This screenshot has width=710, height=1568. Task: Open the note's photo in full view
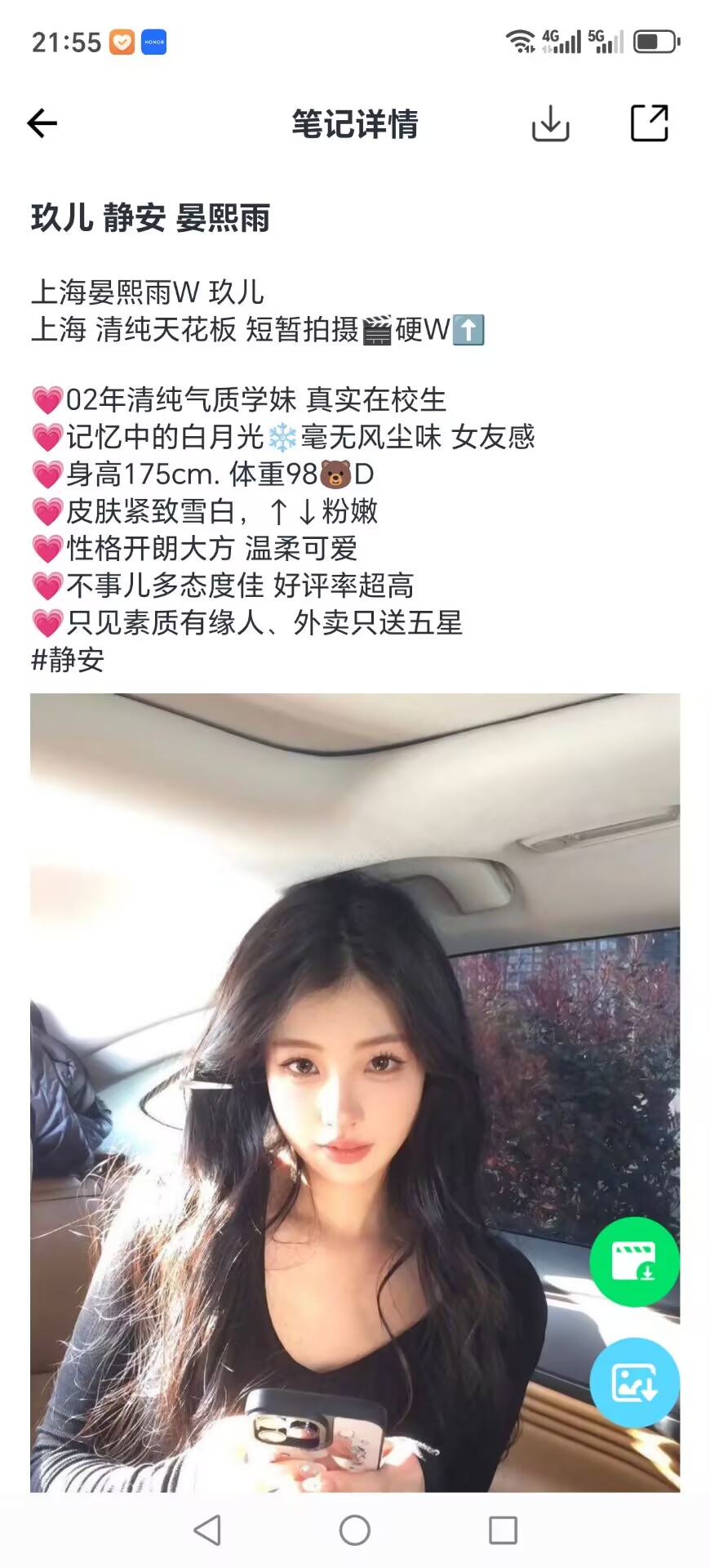(326, 1062)
